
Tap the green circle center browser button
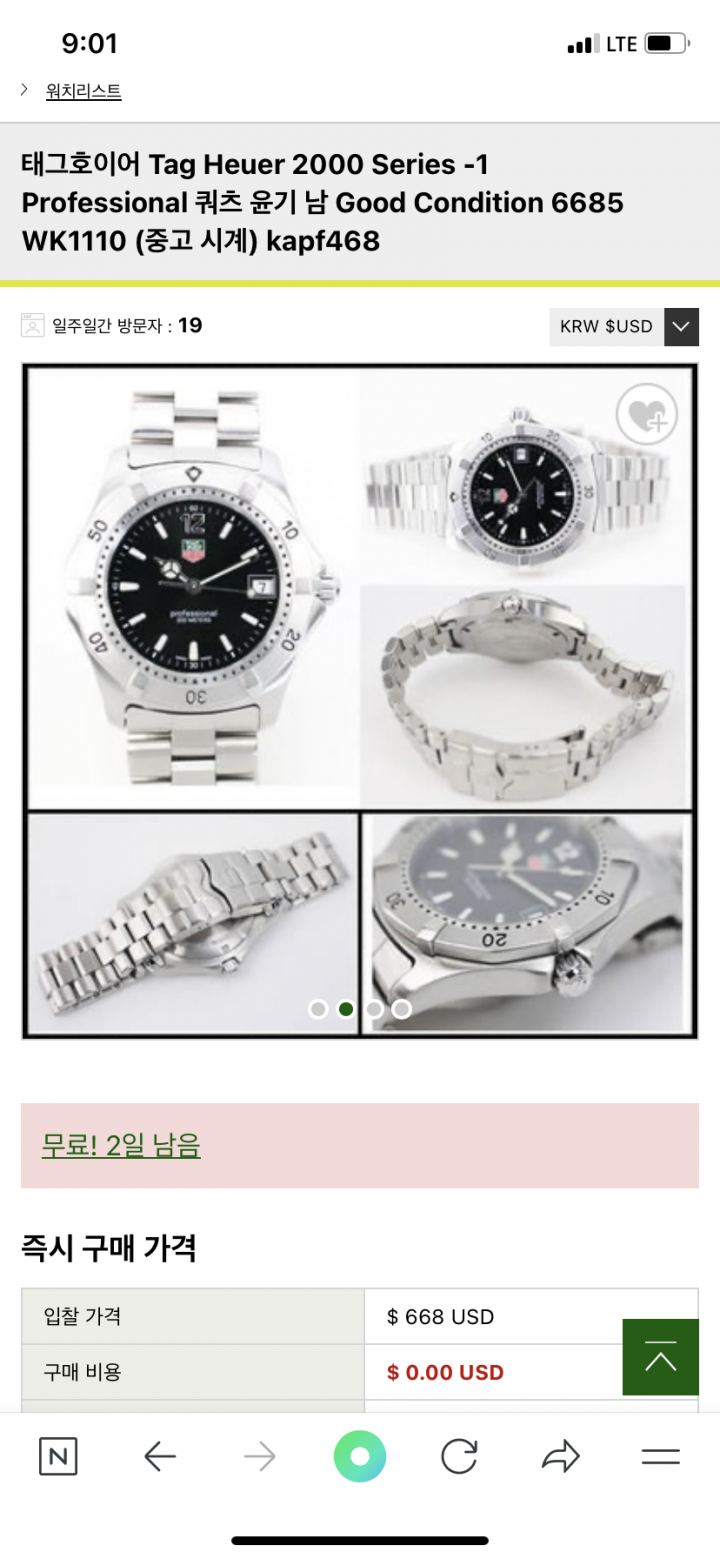click(x=360, y=1456)
